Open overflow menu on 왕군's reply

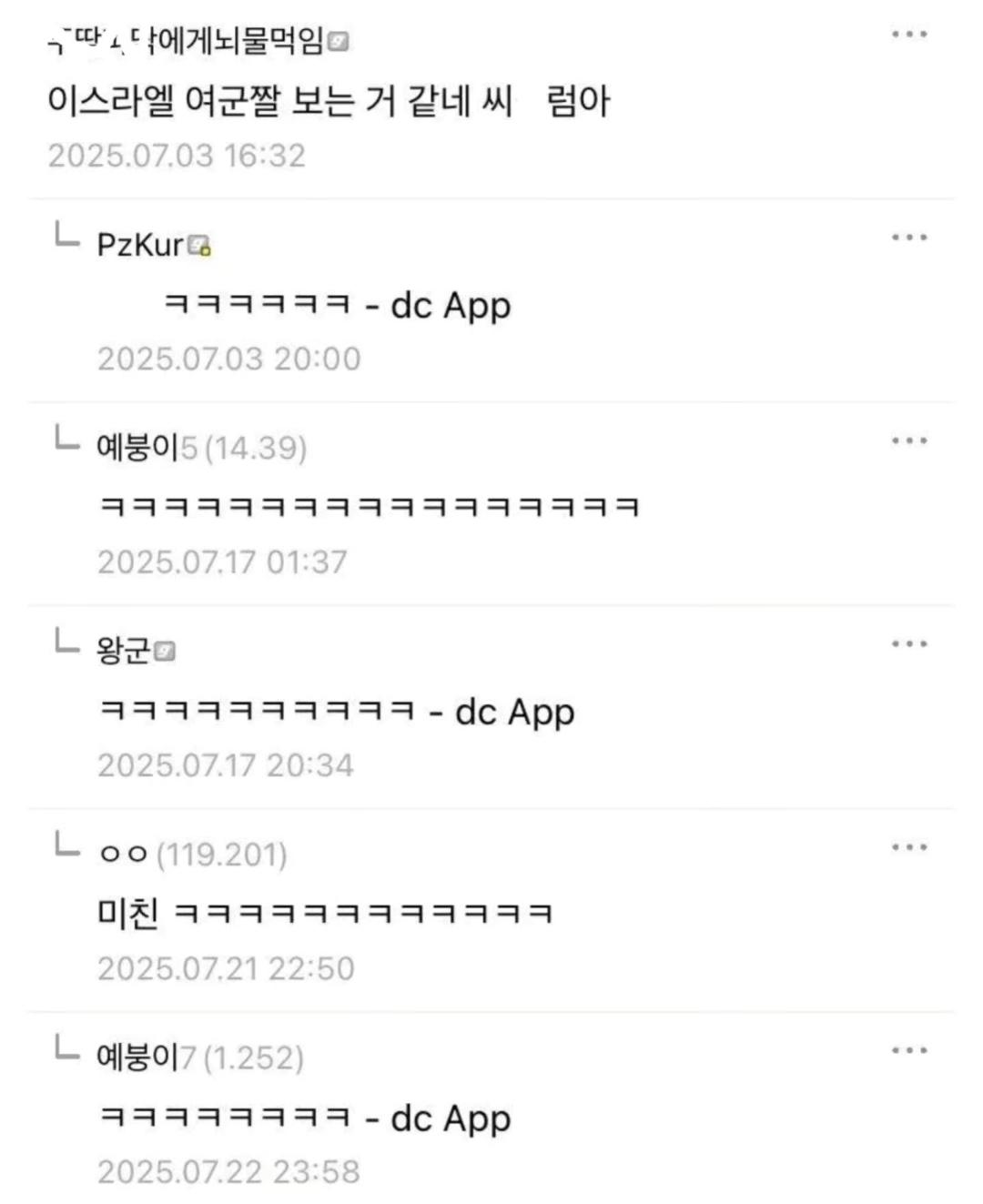(908, 644)
